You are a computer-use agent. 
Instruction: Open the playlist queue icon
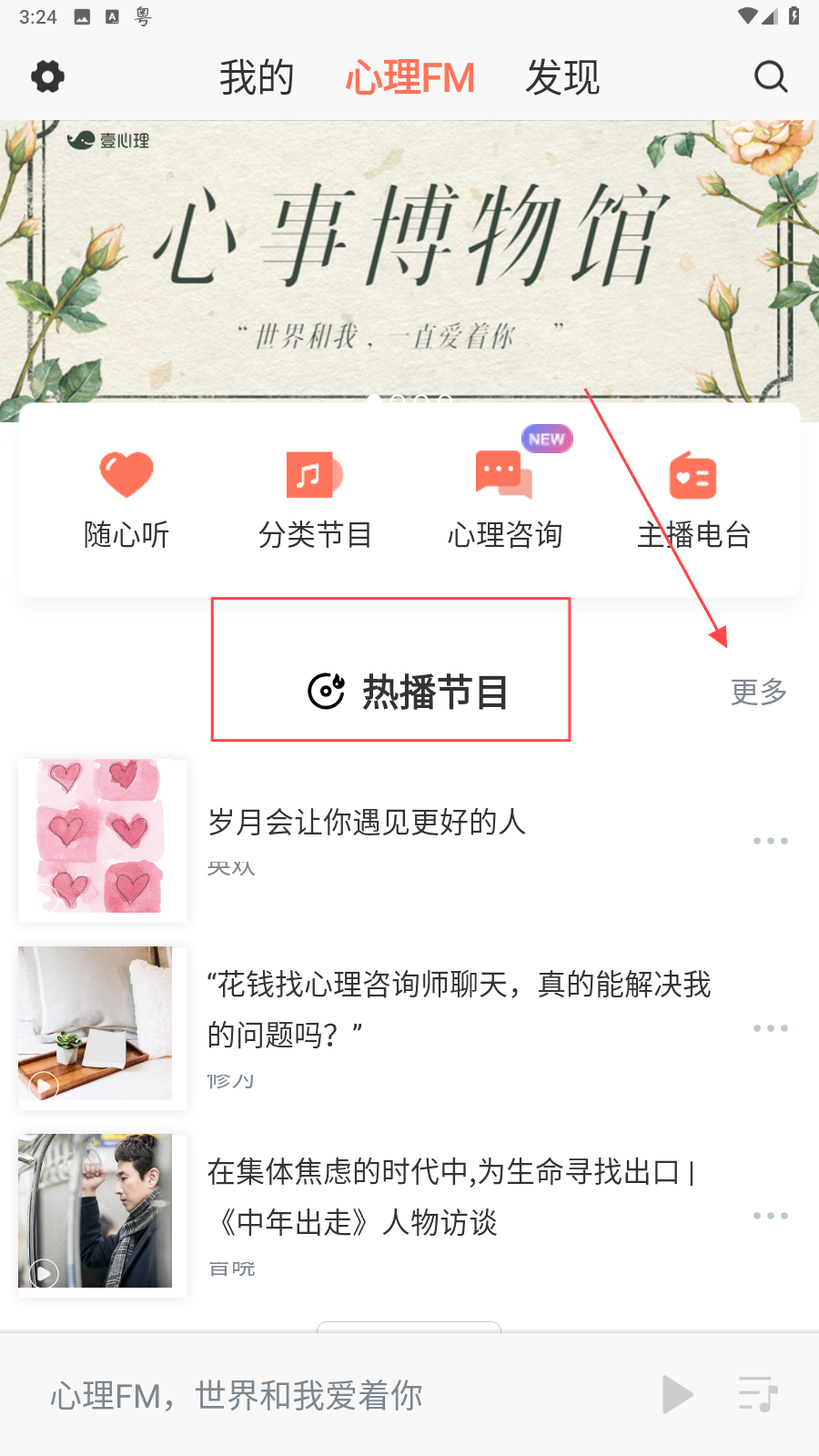pyautogui.click(x=757, y=1394)
